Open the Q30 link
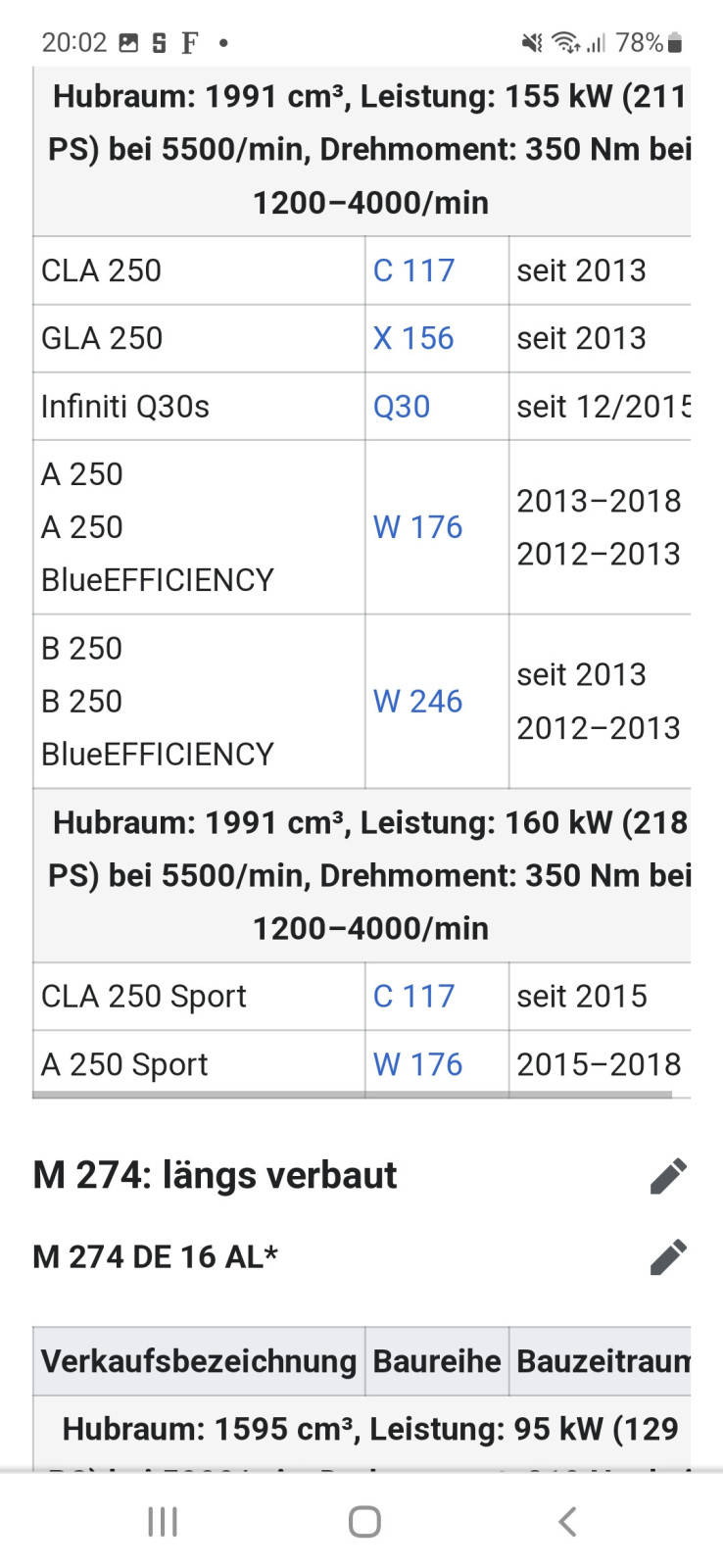Screen dimensions: 723x1568 click(x=402, y=407)
